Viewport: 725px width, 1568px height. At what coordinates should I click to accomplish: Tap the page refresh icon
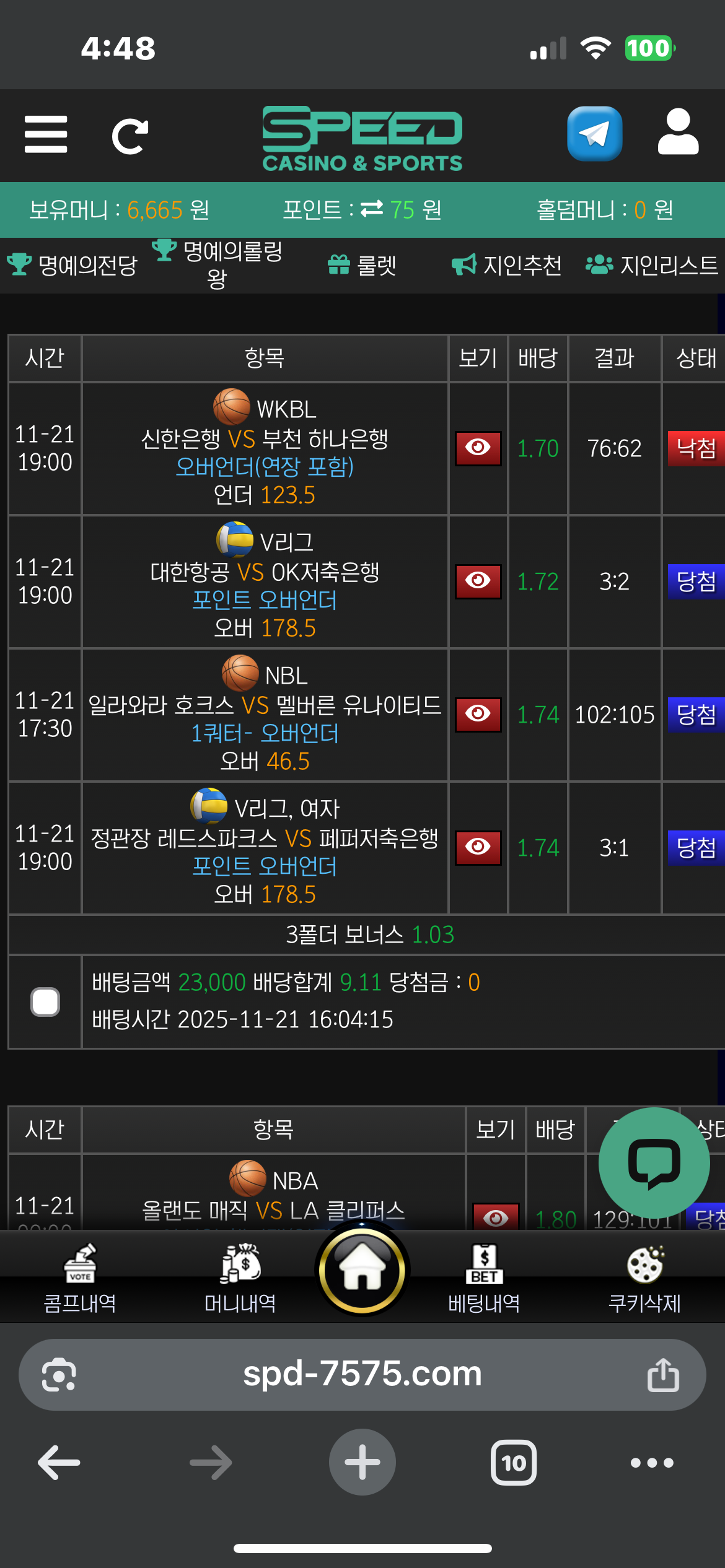tap(130, 136)
